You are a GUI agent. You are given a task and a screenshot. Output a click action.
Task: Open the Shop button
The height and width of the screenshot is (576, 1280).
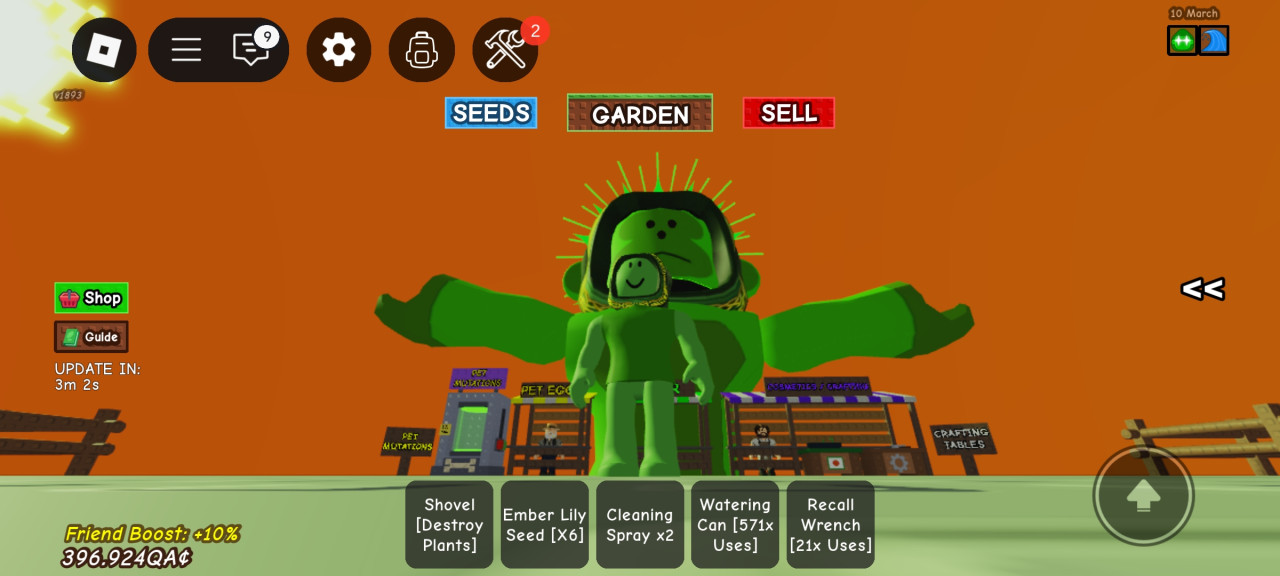pos(91,298)
